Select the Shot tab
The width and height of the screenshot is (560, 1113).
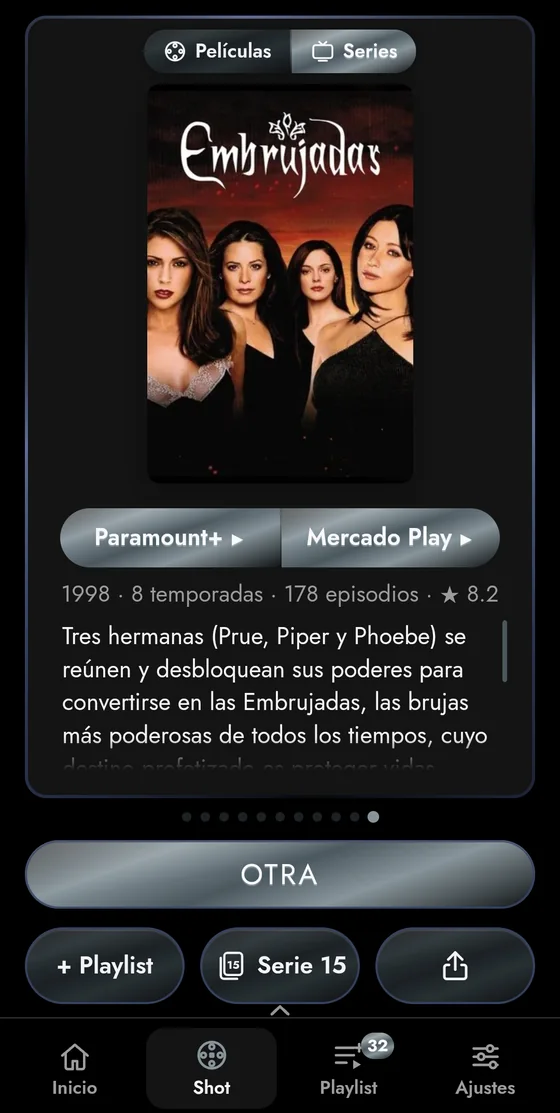pyautogui.click(x=212, y=1069)
